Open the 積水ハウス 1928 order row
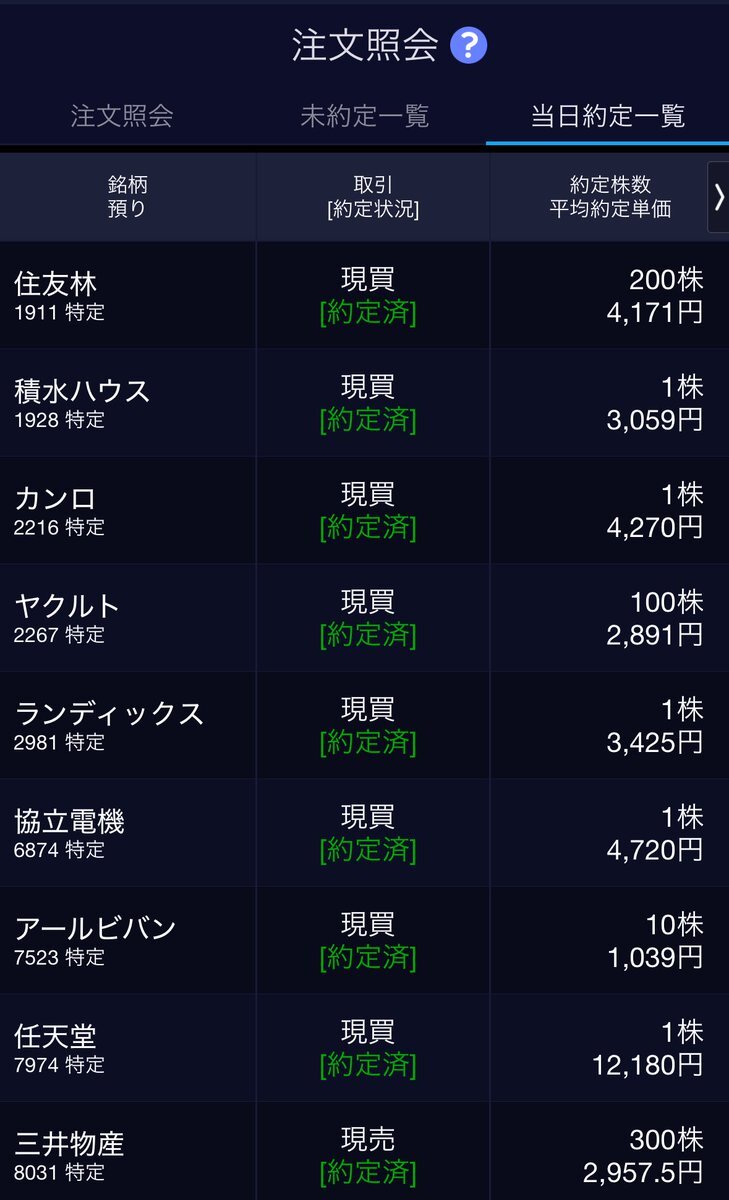 tap(364, 403)
